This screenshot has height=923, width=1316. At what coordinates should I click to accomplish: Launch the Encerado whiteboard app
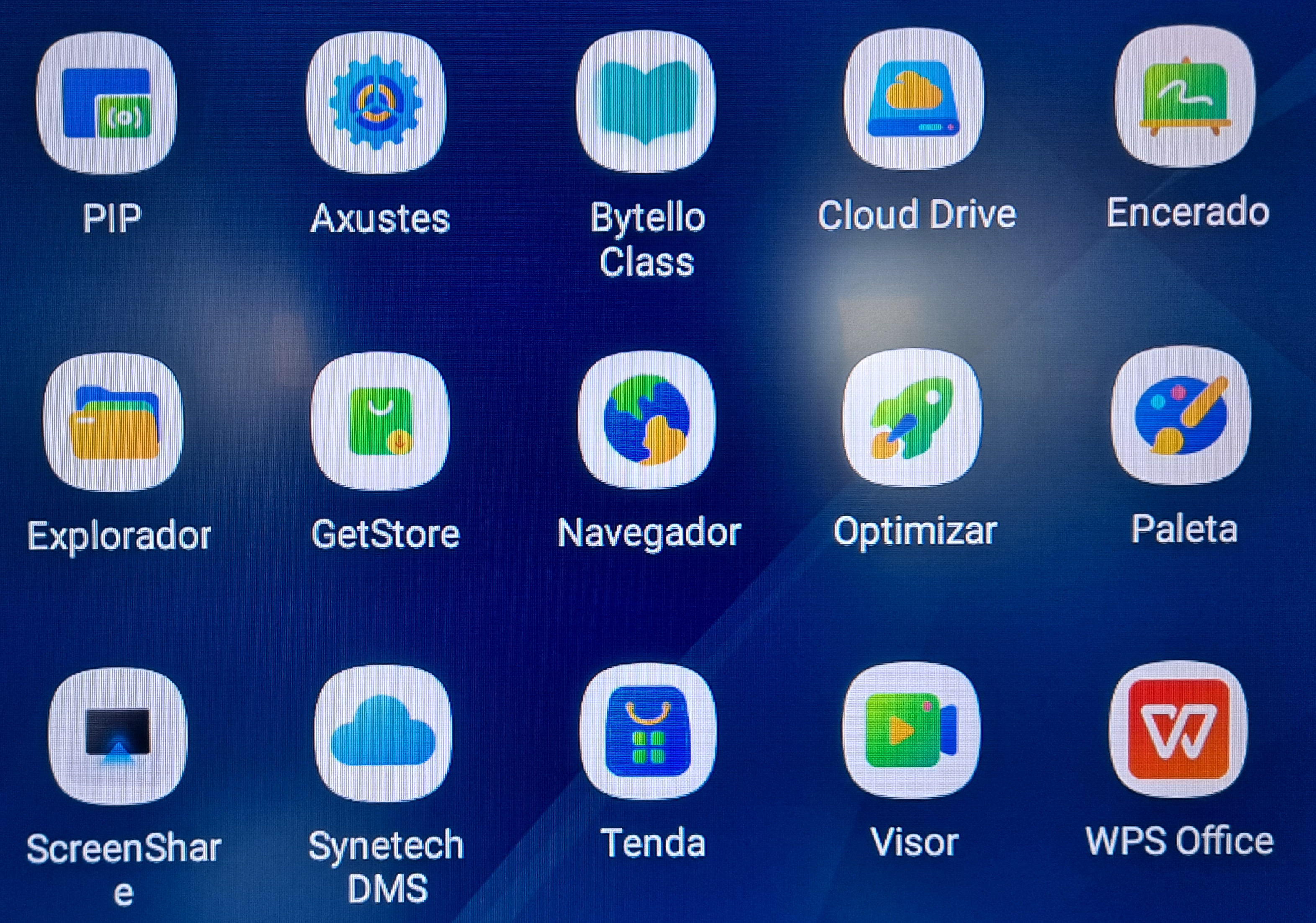pos(1184,96)
